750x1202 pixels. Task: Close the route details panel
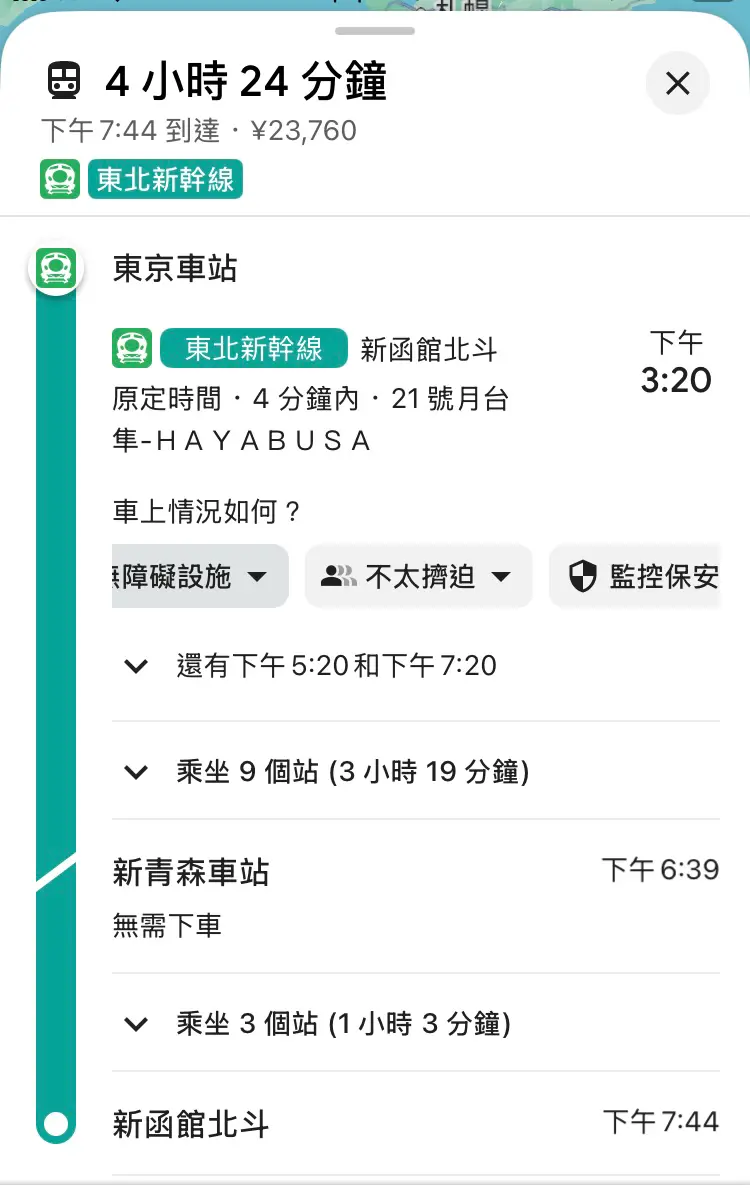678,83
